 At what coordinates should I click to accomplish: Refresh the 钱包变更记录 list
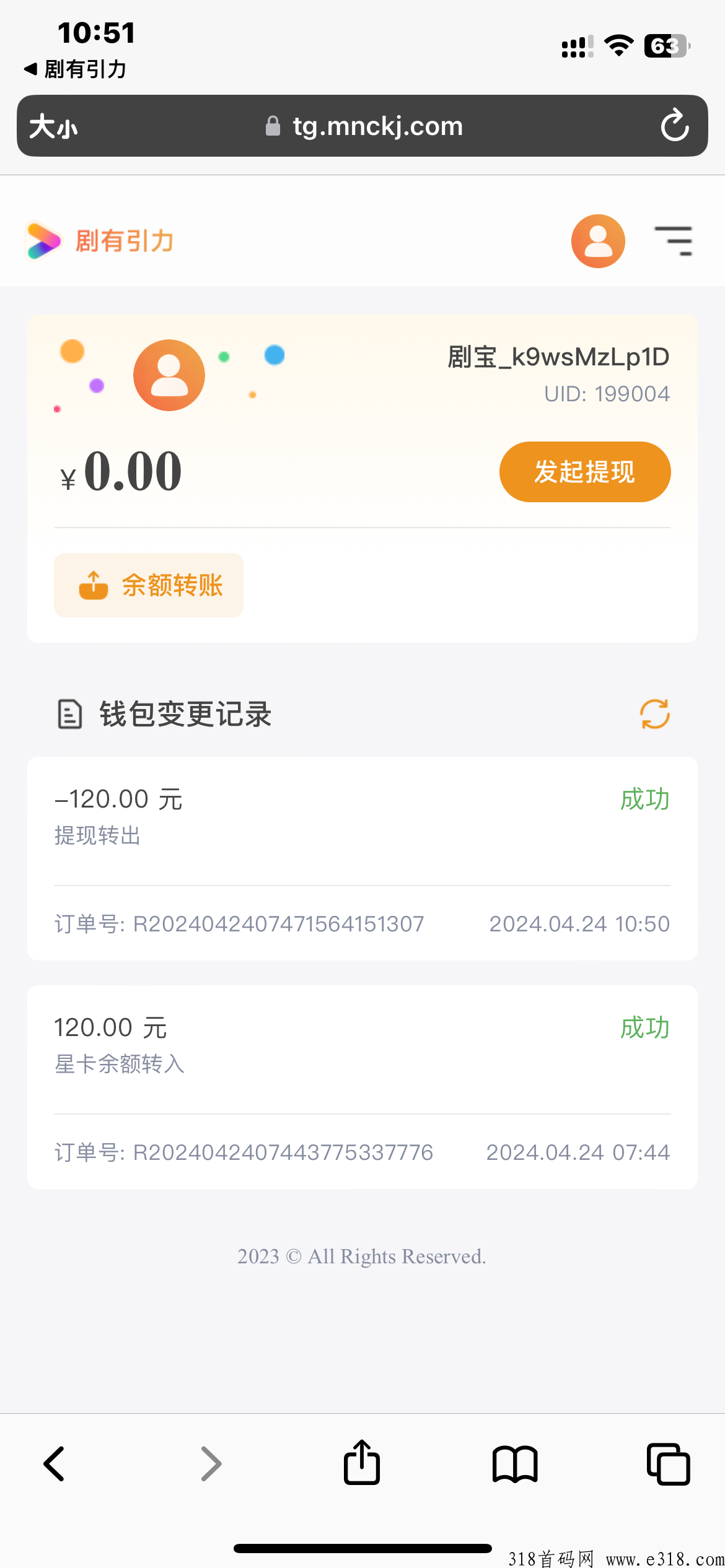[x=654, y=714]
